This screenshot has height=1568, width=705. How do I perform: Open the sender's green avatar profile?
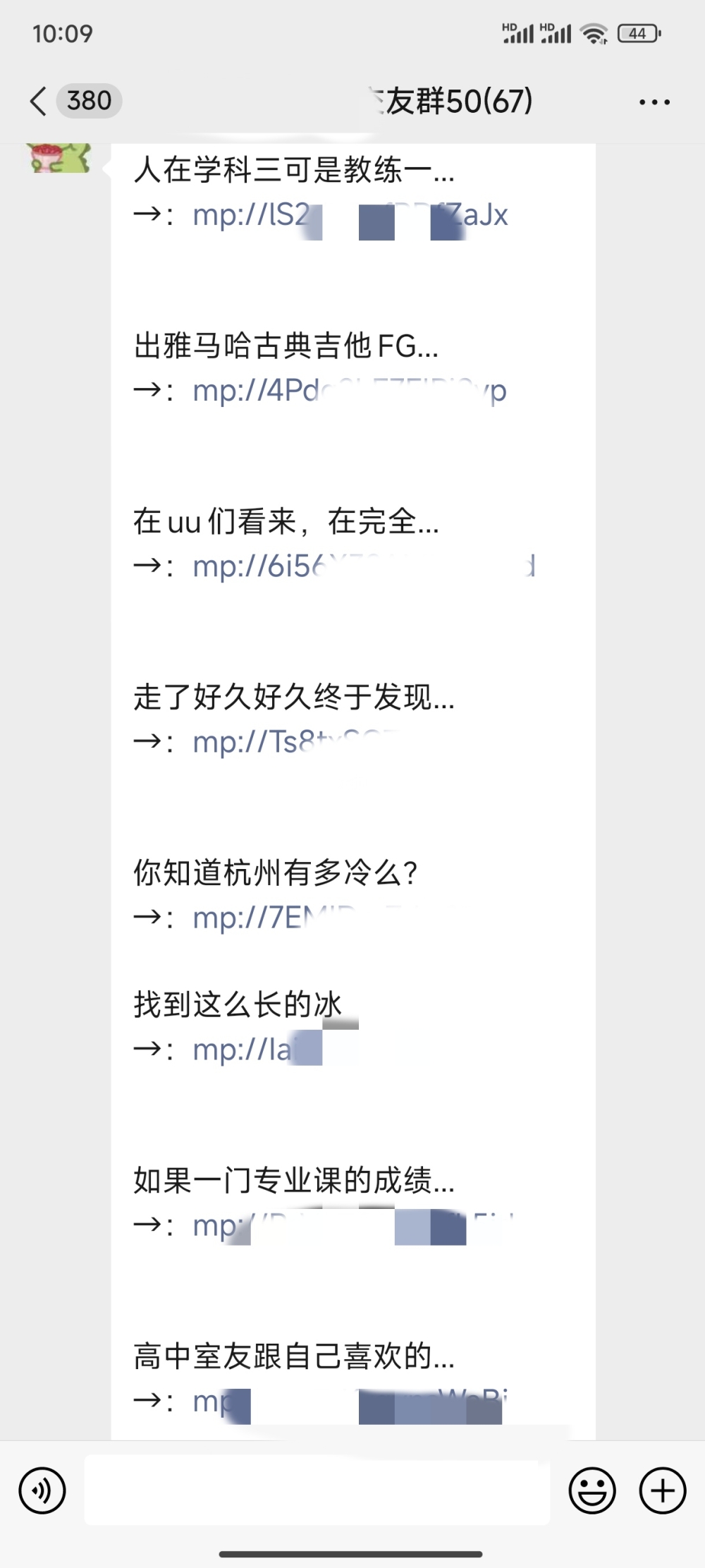tap(61, 158)
